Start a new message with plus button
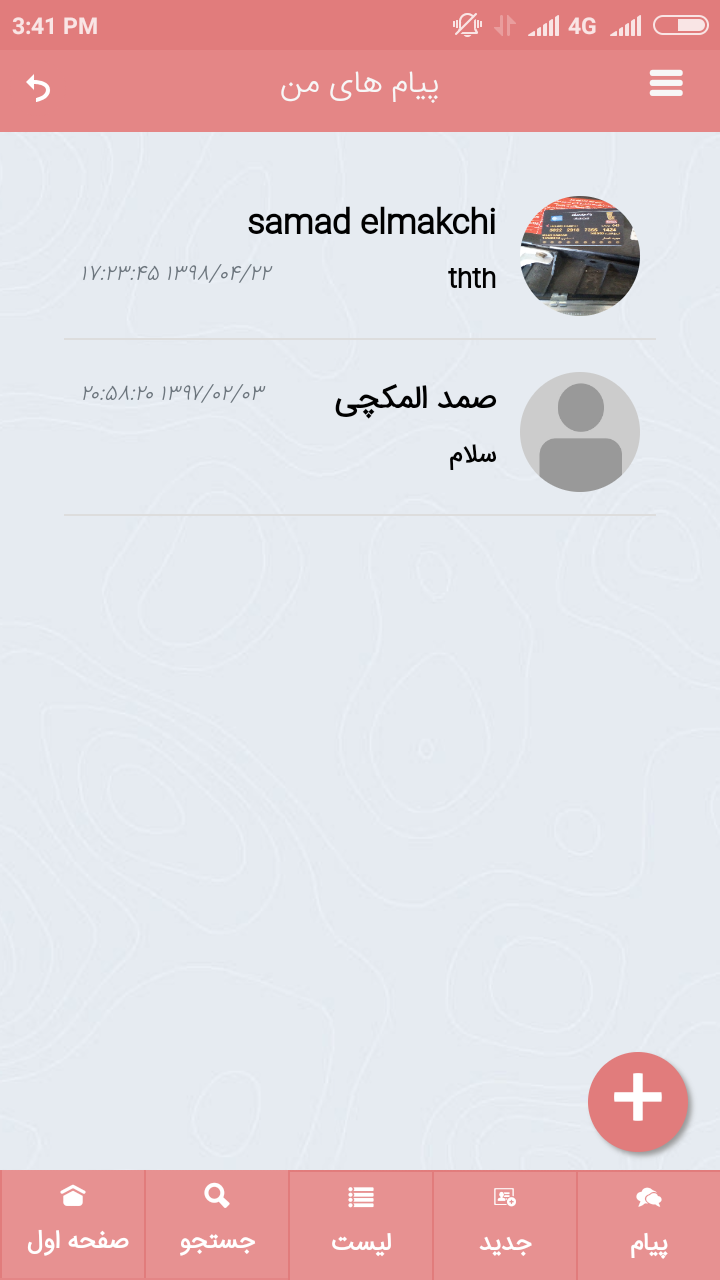This screenshot has width=720, height=1280. click(x=638, y=1101)
